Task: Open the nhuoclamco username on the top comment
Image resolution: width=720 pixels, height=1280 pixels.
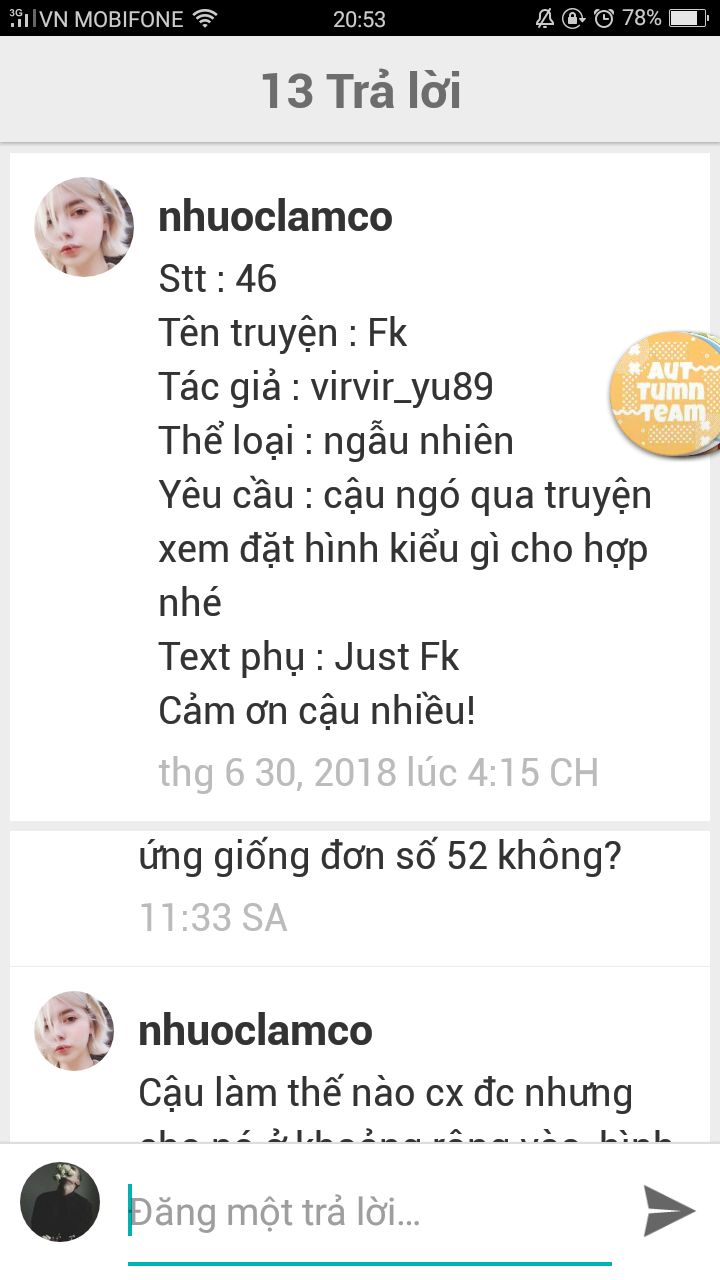Action: click(x=275, y=217)
